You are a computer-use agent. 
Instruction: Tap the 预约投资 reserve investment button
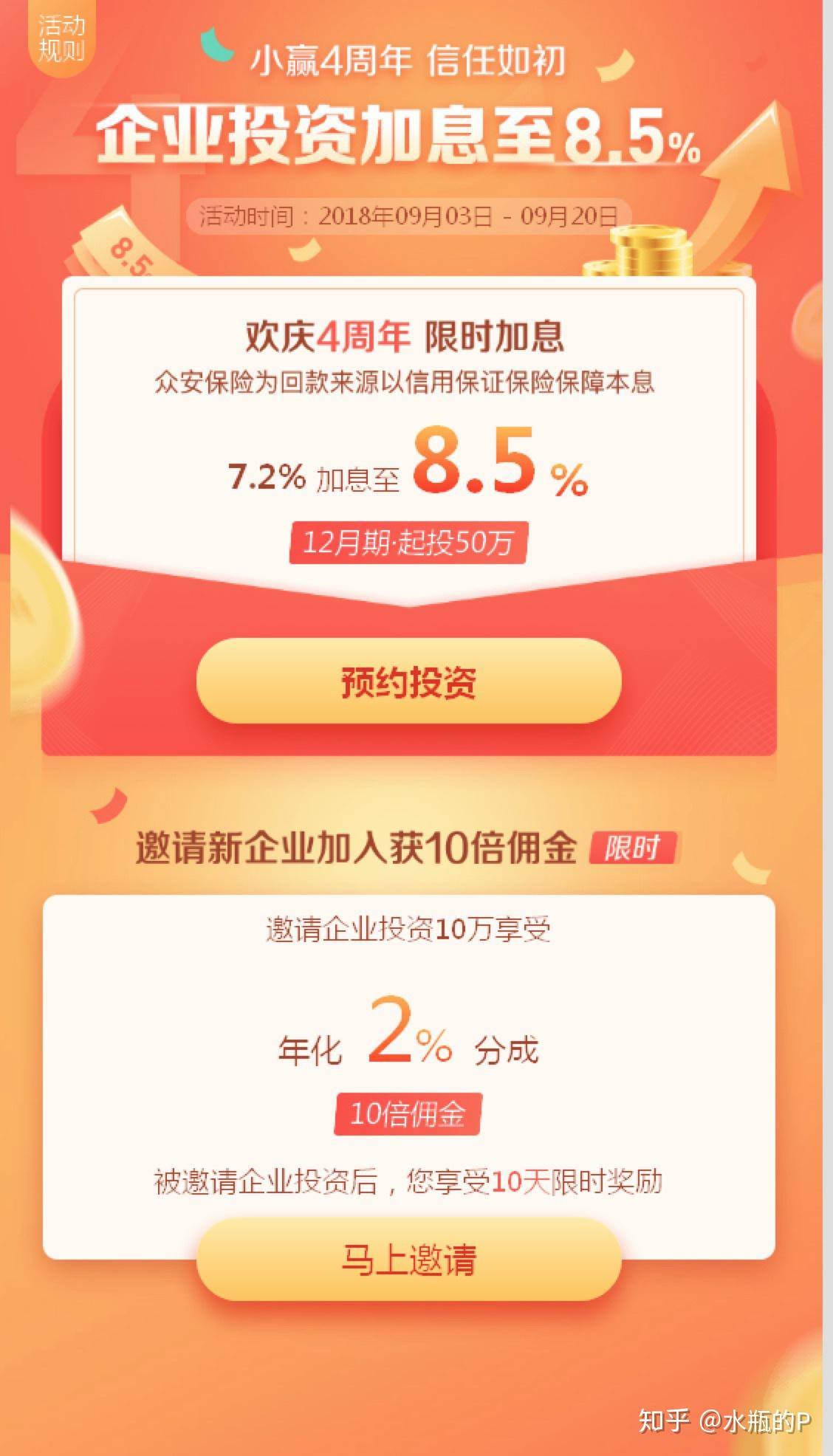408,681
